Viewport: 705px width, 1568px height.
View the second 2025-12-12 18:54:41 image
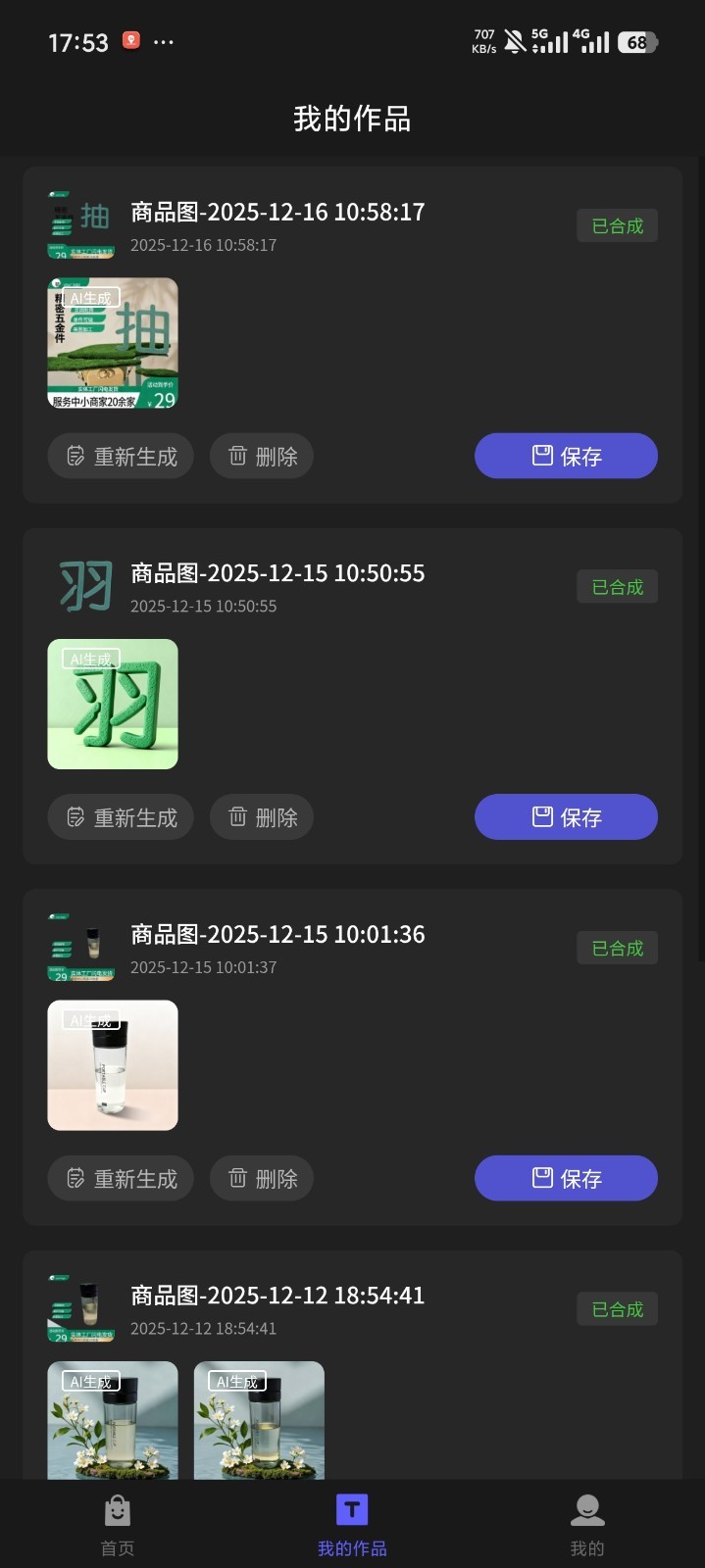coord(259,1420)
